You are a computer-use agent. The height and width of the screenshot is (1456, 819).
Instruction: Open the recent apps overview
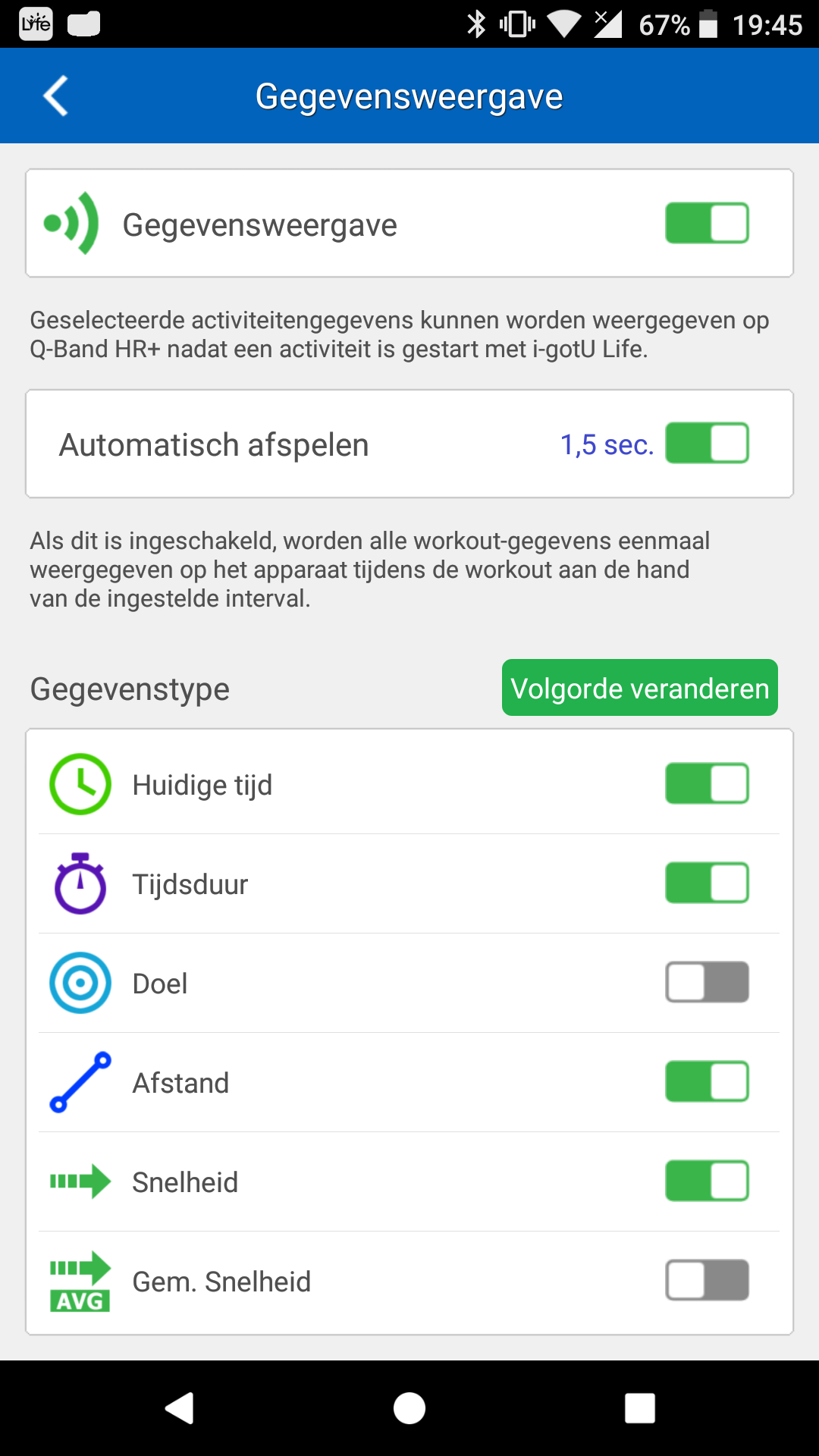pos(640,1408)
